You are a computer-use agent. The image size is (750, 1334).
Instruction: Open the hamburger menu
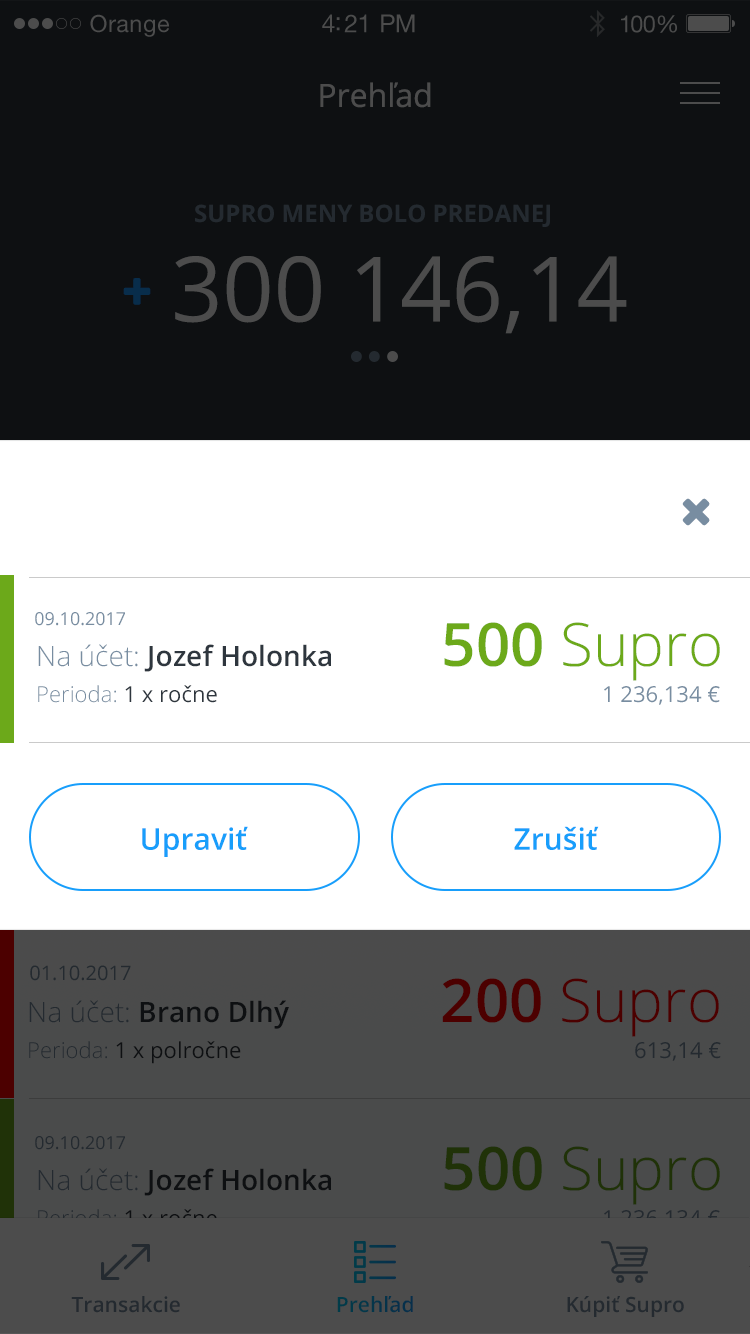[699, 94]
